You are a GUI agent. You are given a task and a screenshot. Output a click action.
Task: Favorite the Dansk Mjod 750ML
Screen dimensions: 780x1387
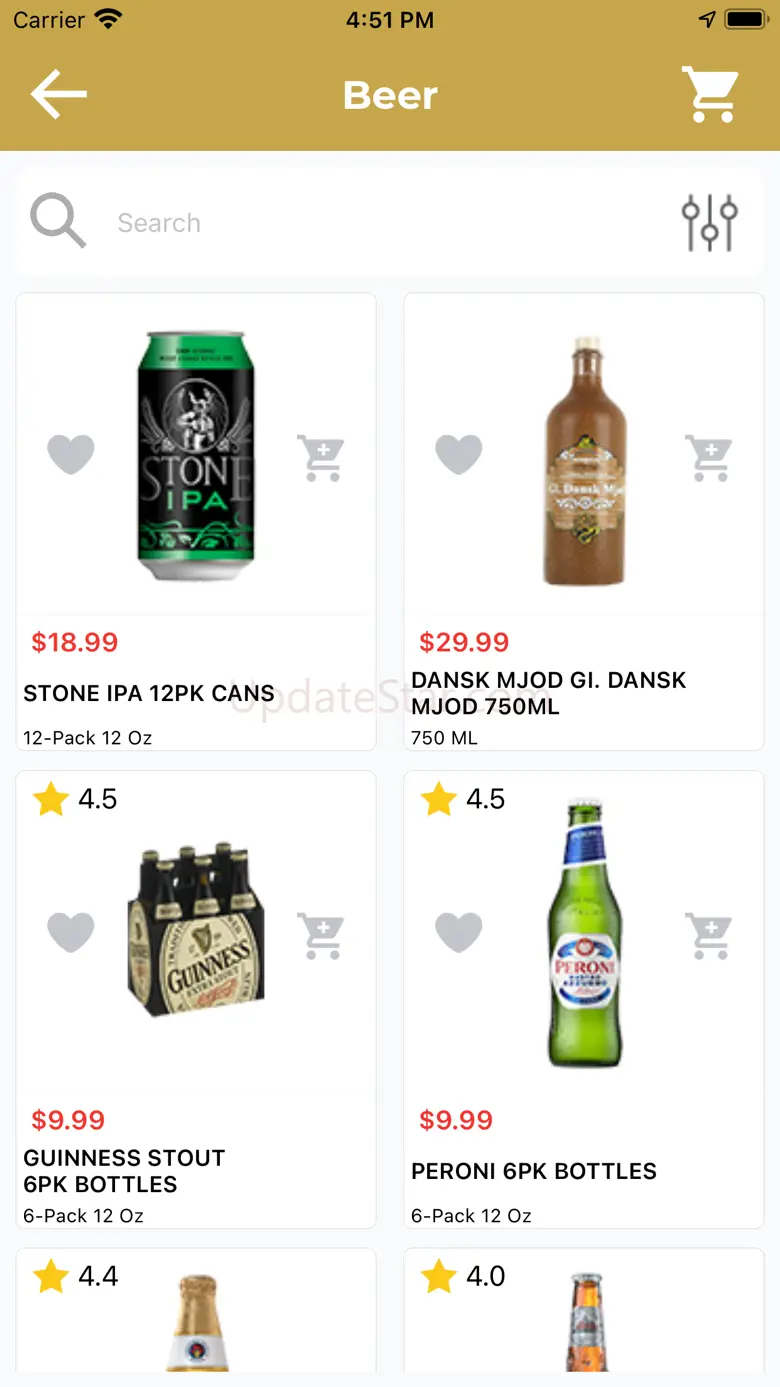click(459, 455)
